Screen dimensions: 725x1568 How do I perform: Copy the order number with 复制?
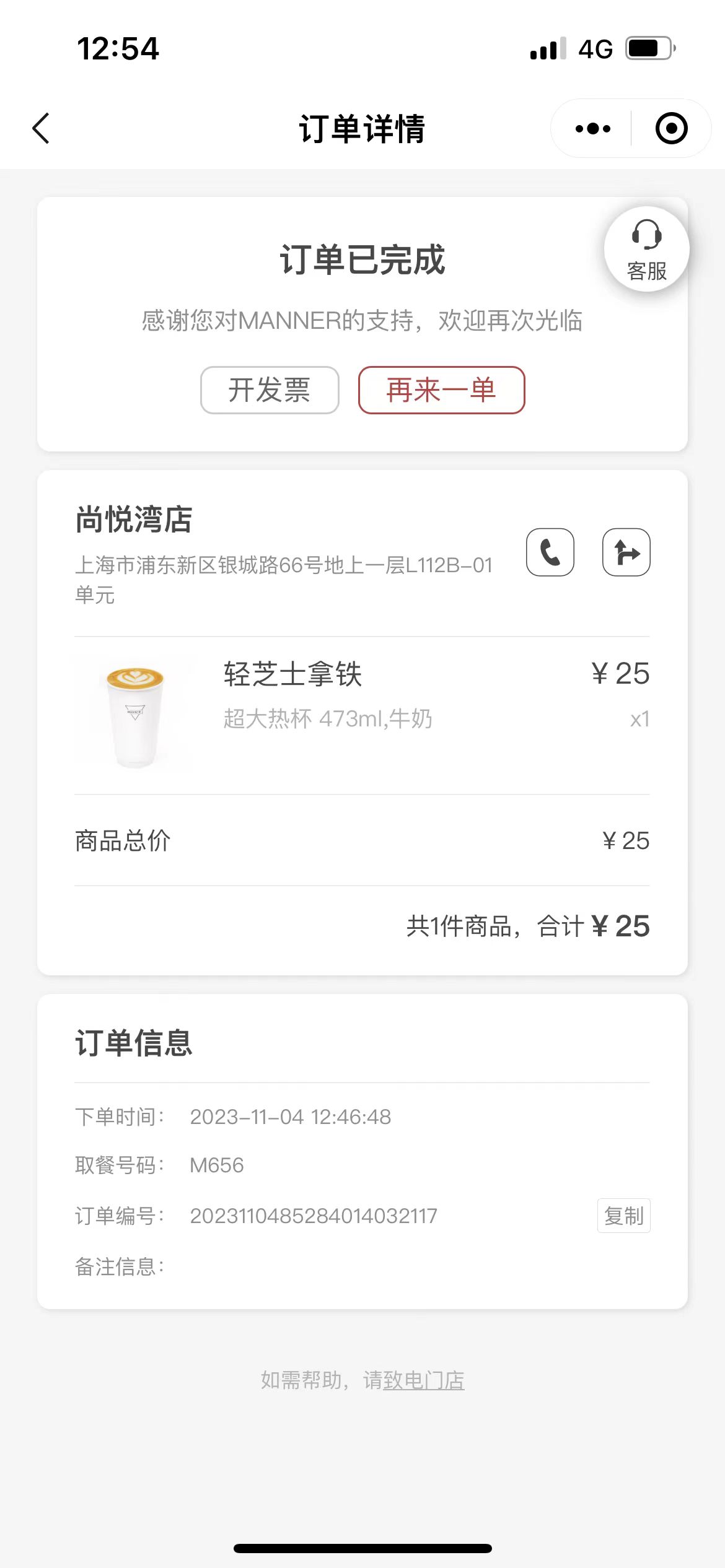(624, 1216)
